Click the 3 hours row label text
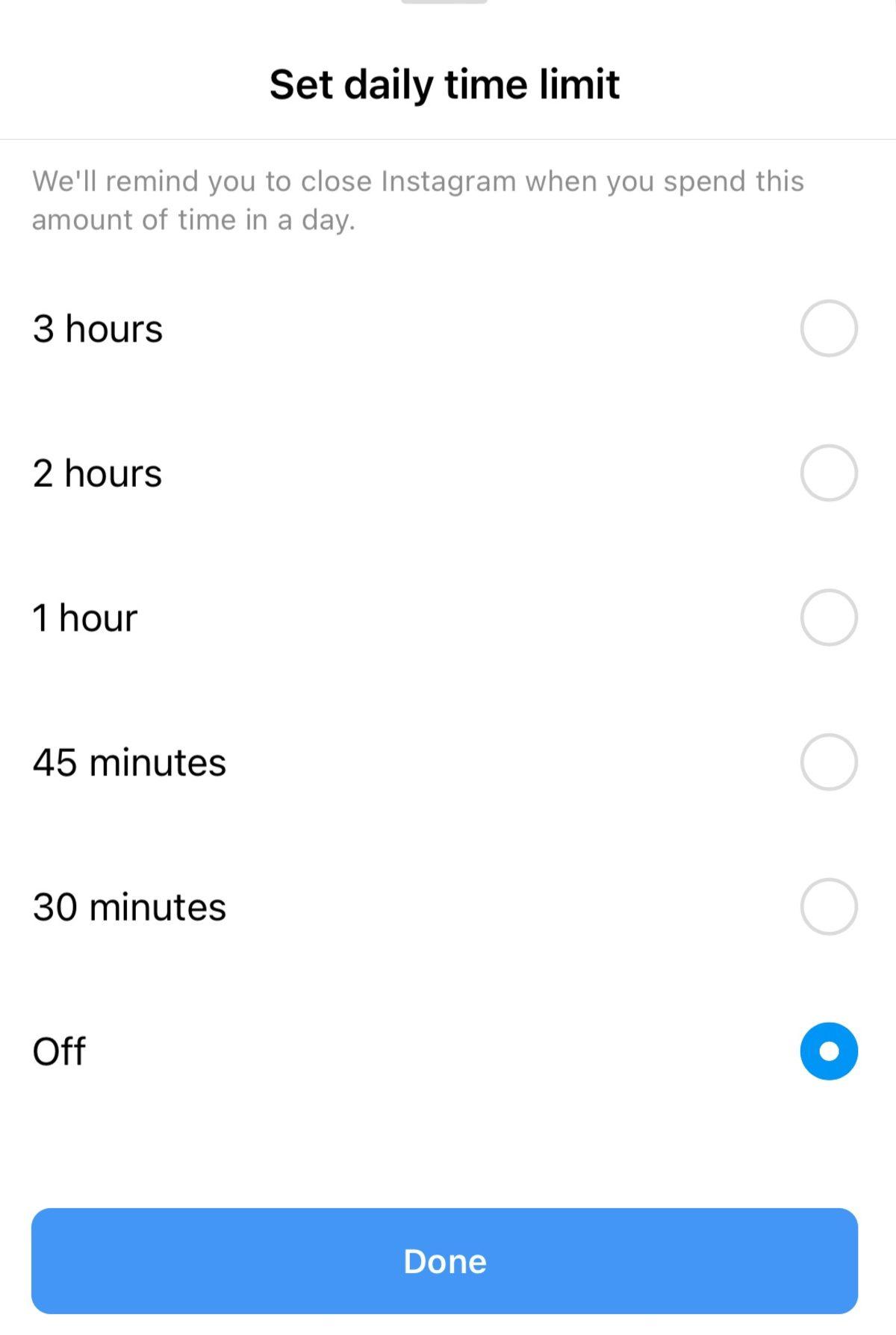The image size is (896, 1335). point(98,327)
